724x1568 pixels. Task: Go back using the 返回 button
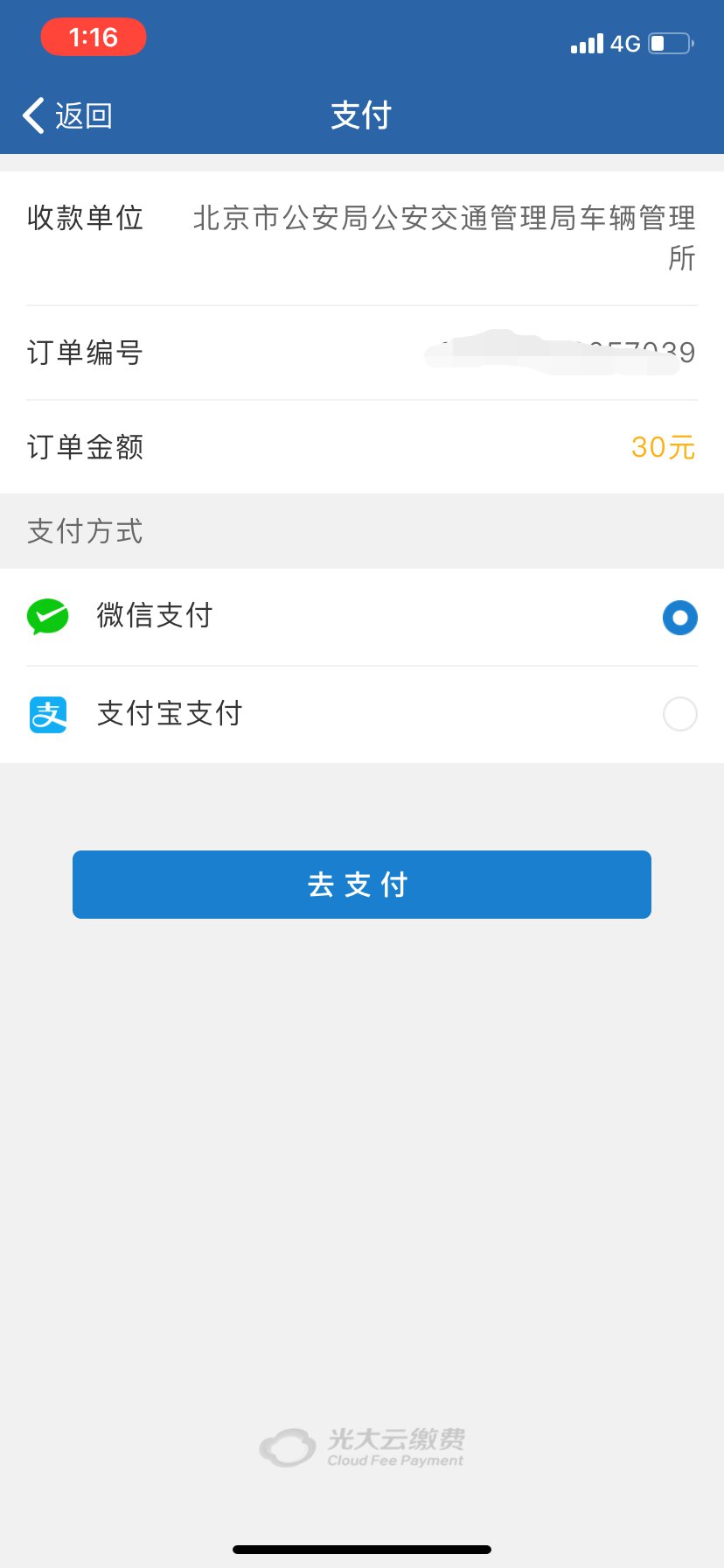[x=68, y=115]
